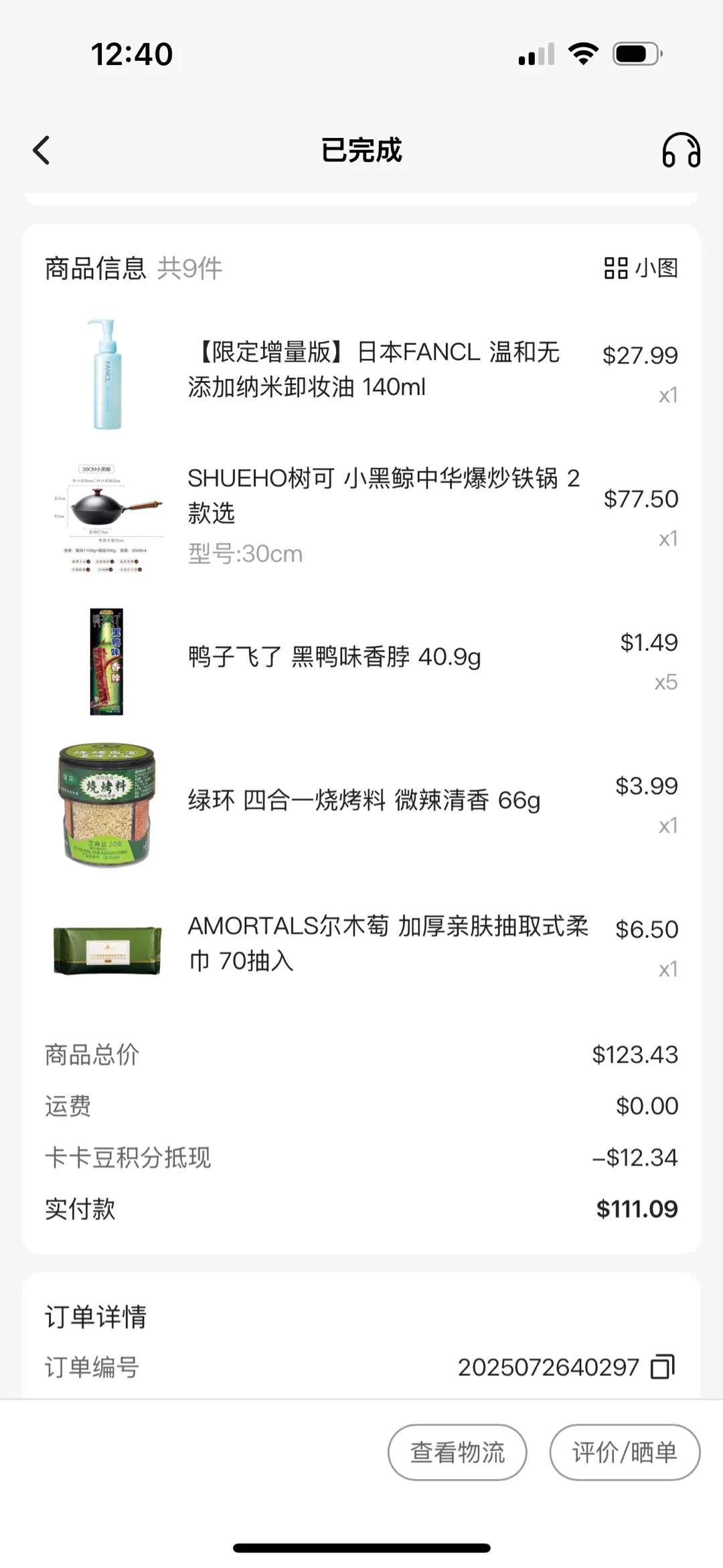723x1568 pixels.
Task: Open the 绿环 四合一烧烤料 item
Action: coord(364,801)
